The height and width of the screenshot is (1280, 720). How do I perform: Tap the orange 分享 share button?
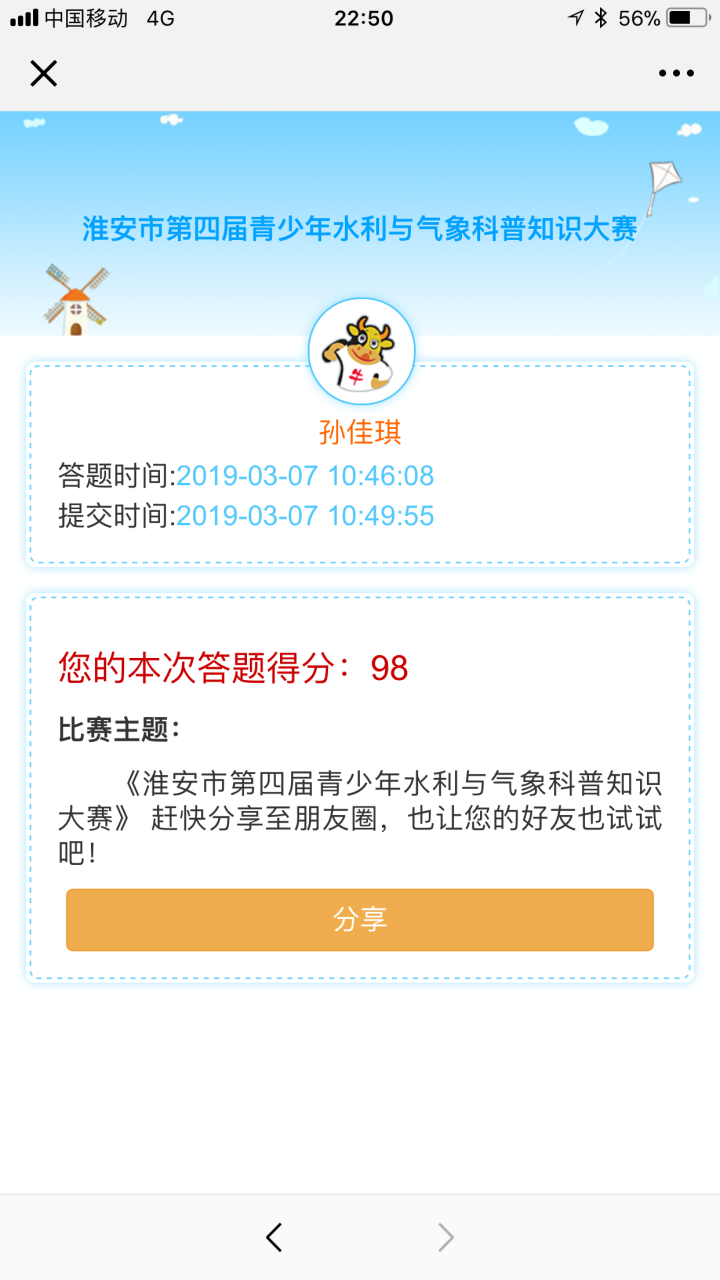[360, 920]
